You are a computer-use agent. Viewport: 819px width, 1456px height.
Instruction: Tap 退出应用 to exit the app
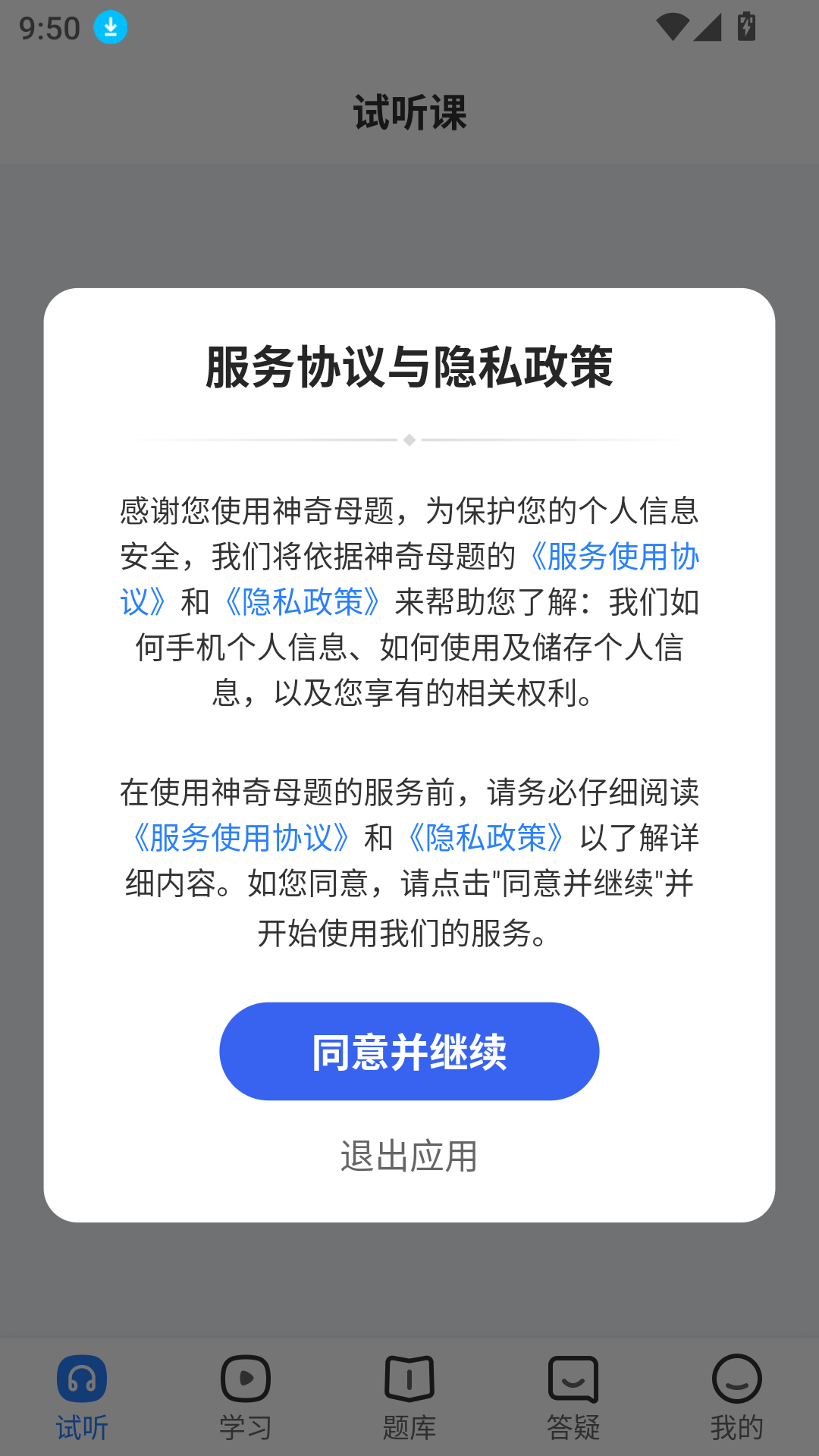coord(409,1156)
